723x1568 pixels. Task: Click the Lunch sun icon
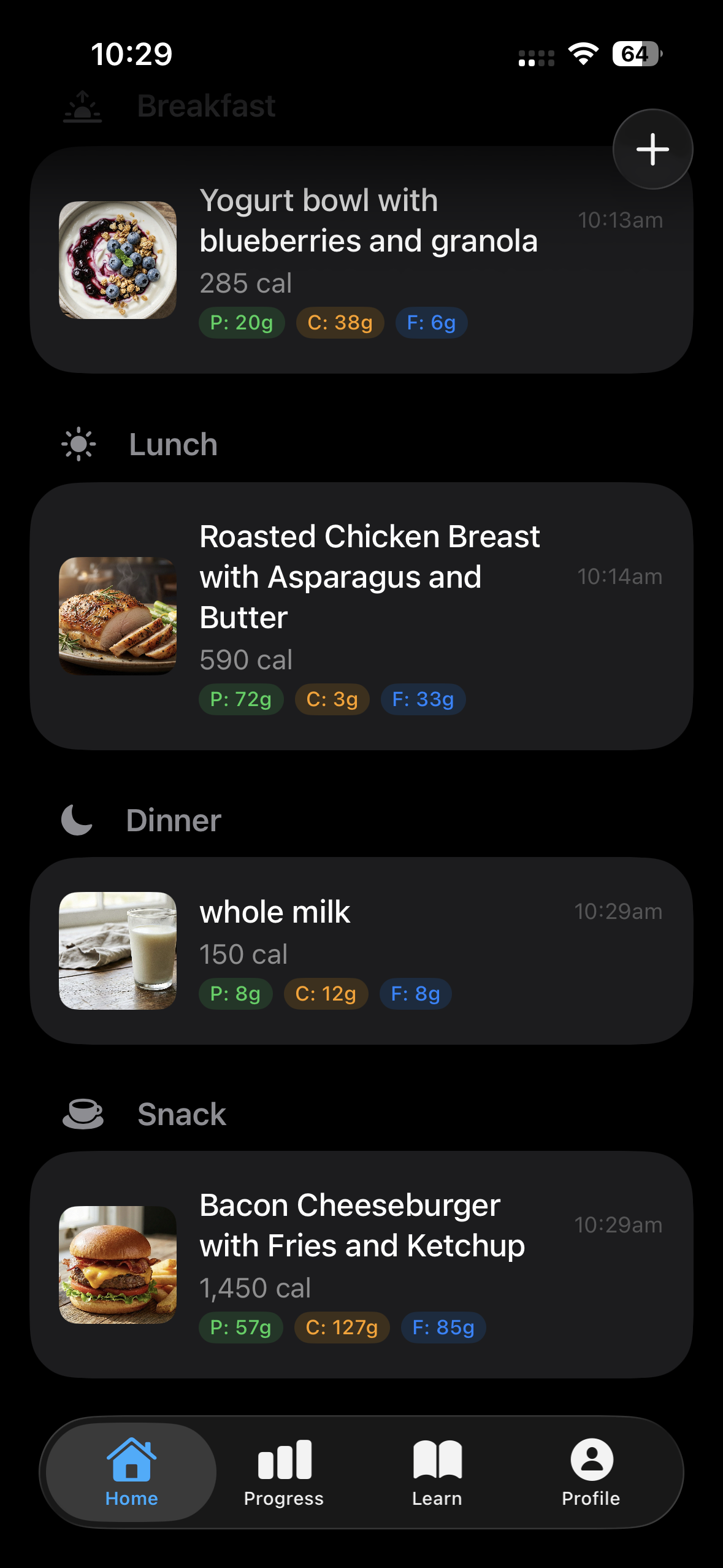78,444
